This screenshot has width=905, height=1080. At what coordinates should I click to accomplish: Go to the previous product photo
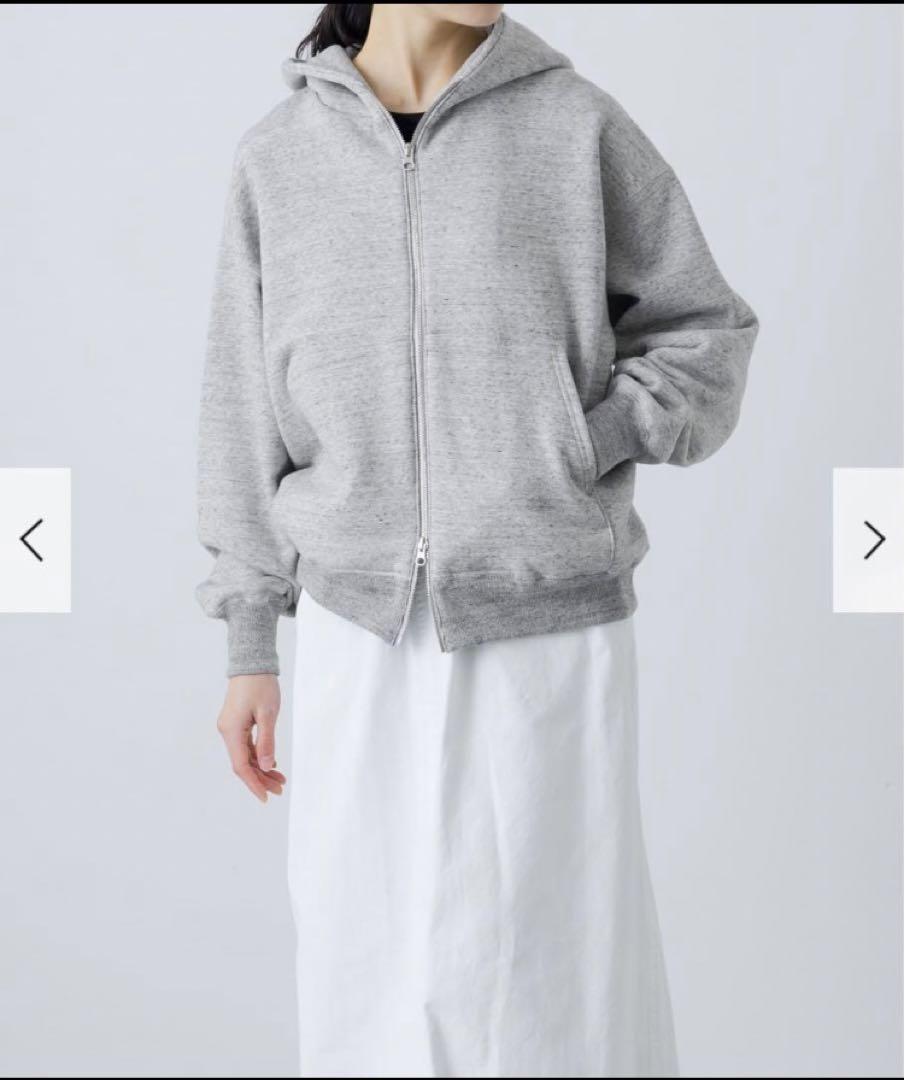tap(34, 540)
